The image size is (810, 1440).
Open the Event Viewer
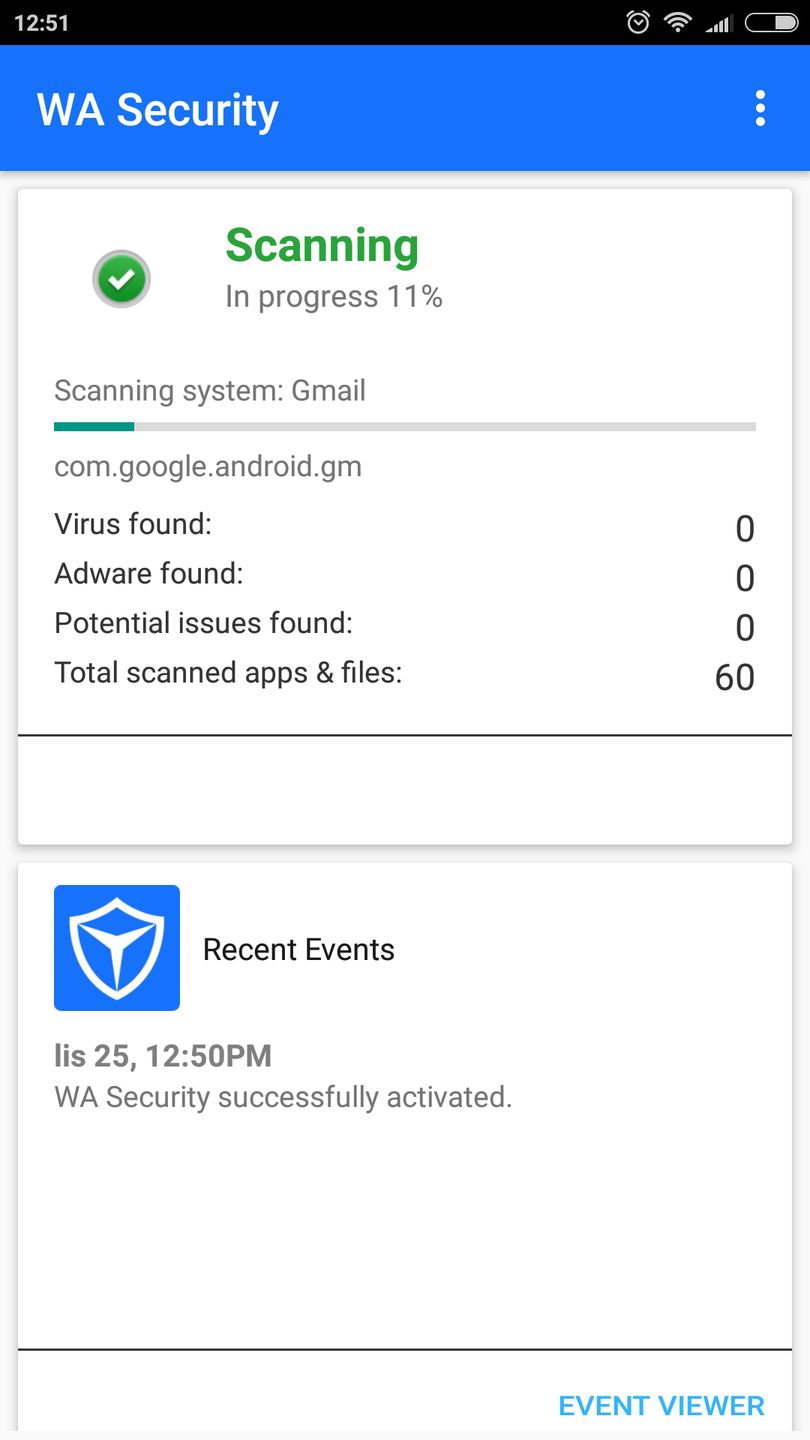(661, 1405)
